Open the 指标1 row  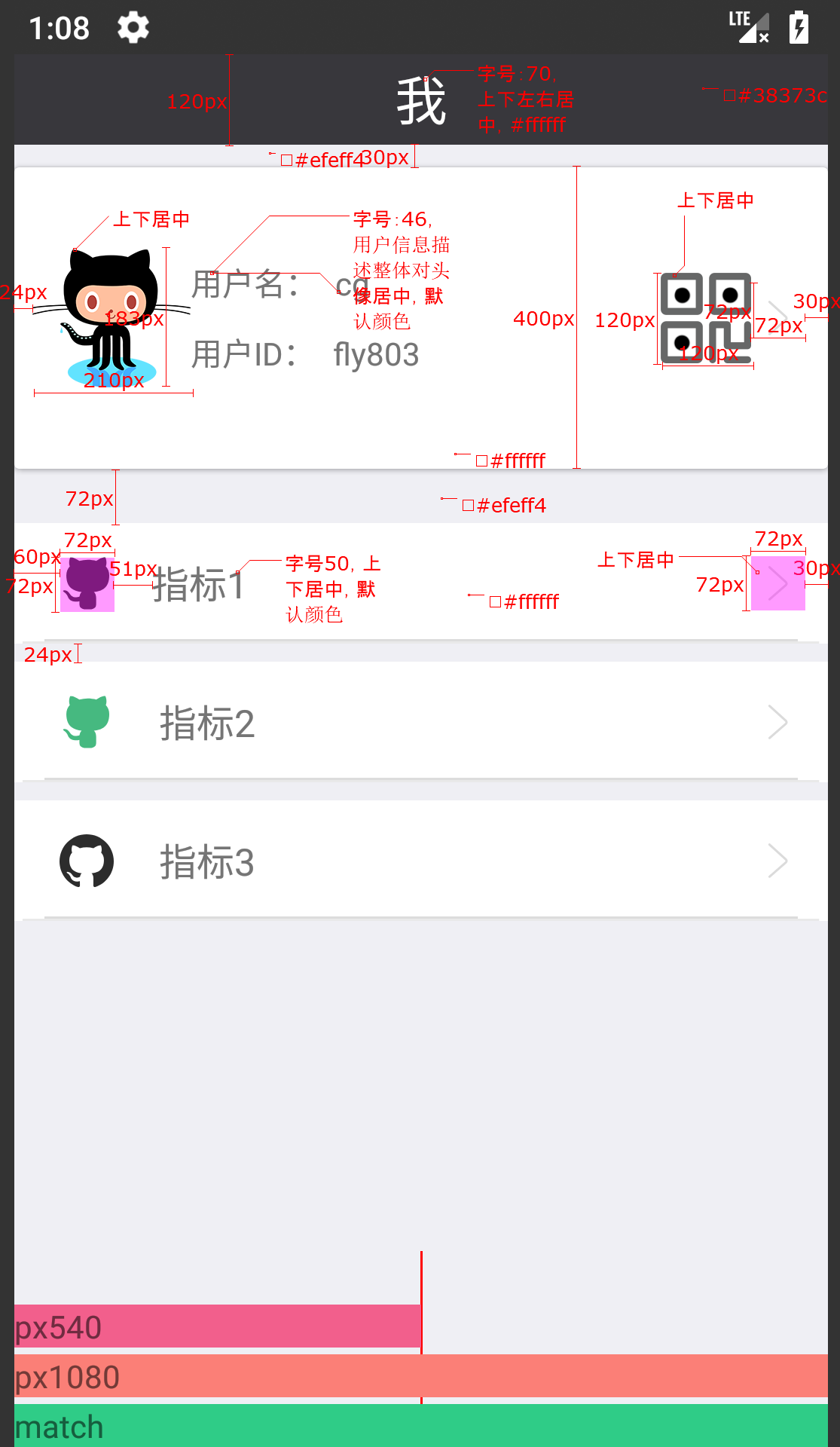pos(420,584)
